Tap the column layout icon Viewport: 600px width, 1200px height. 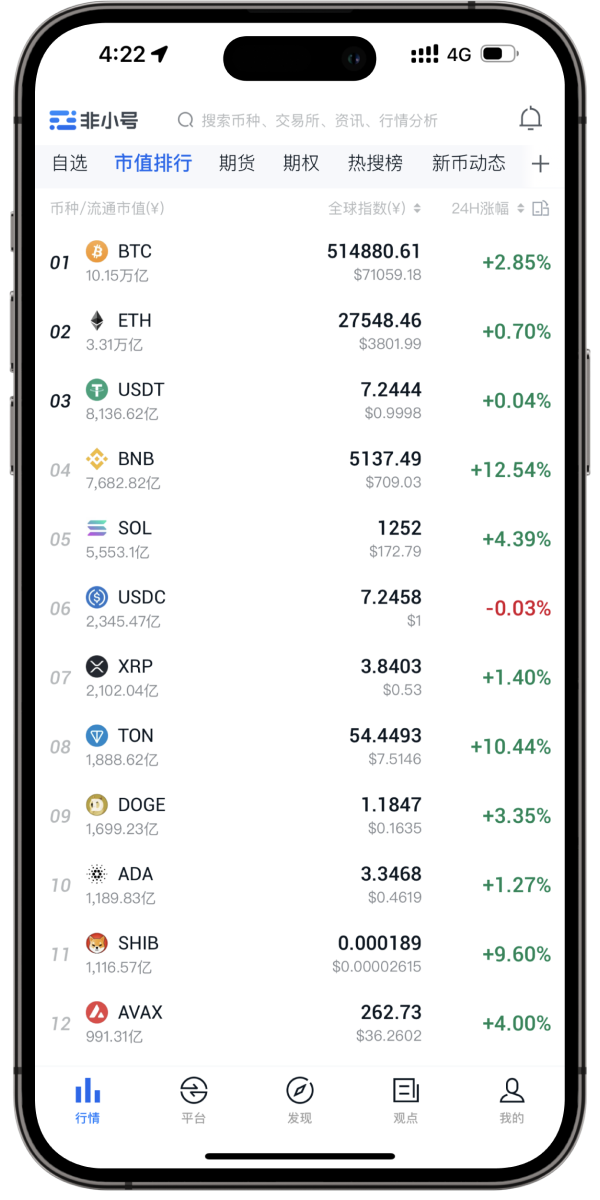pos(541,209)
